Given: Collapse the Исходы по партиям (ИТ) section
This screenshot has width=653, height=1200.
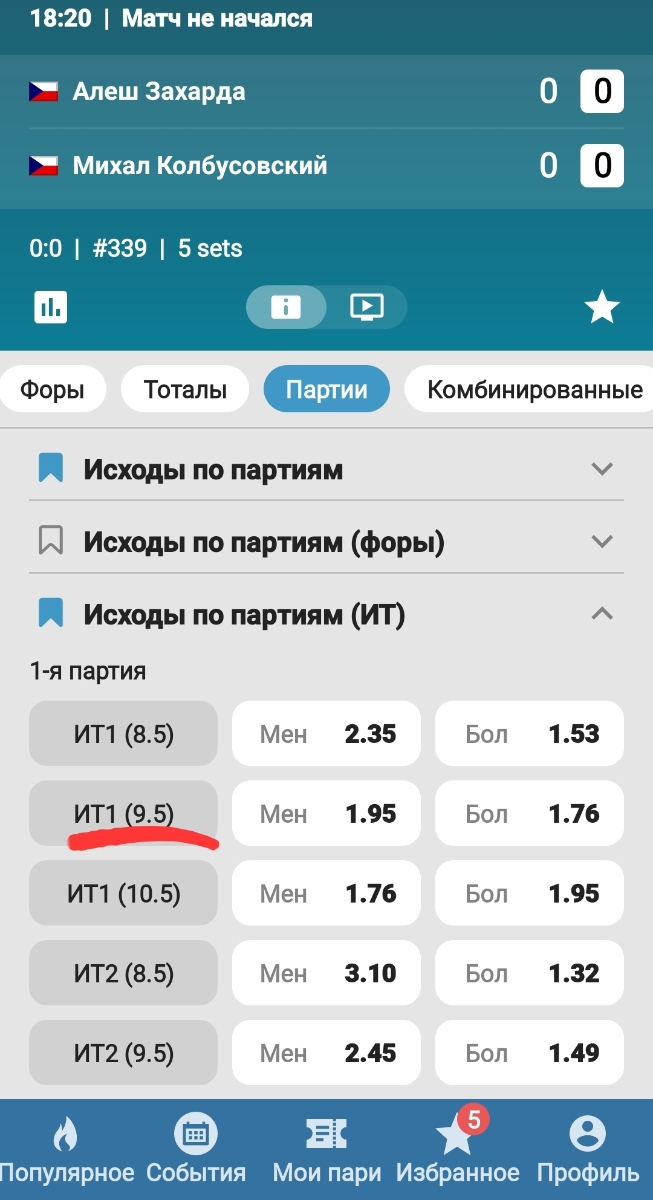Looking at the screenshot, I should 601,614.
